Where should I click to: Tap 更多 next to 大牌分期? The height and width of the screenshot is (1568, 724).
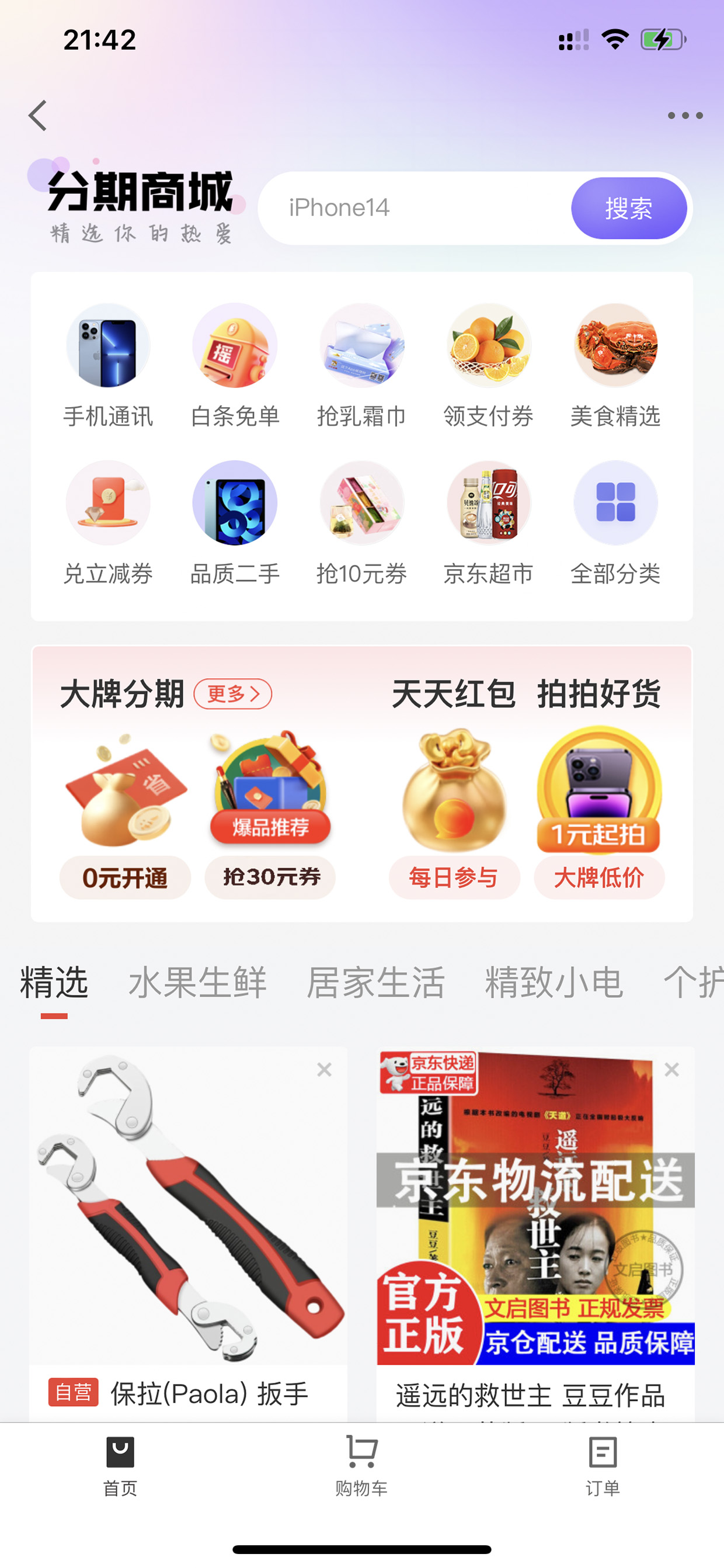pos(233,694)
